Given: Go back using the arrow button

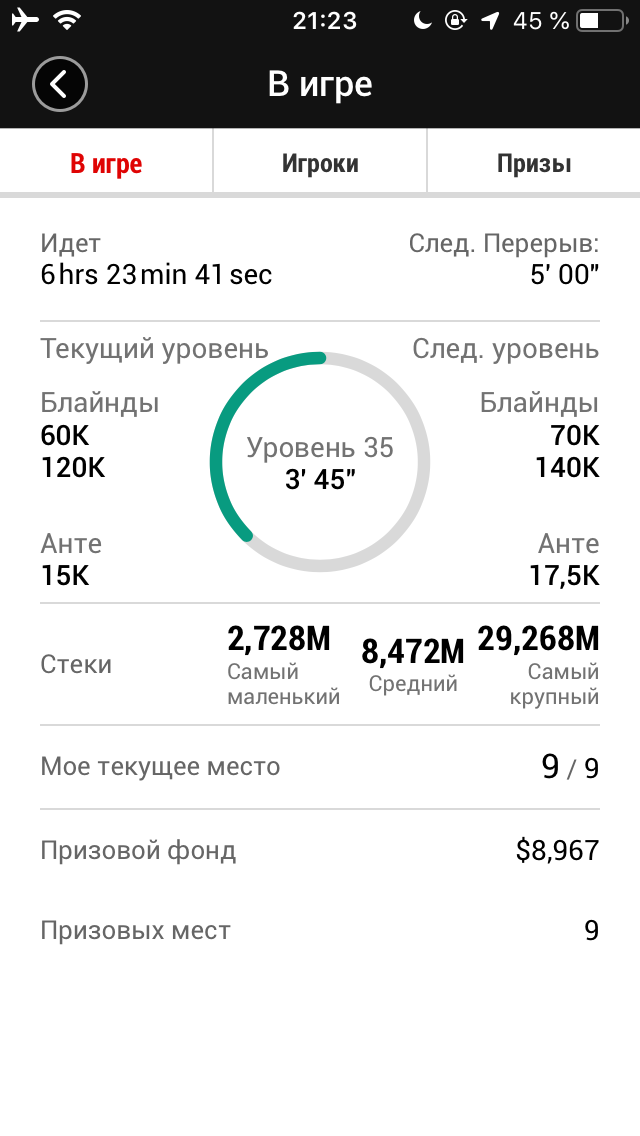Looking at the screenshot, I should 59,84.
